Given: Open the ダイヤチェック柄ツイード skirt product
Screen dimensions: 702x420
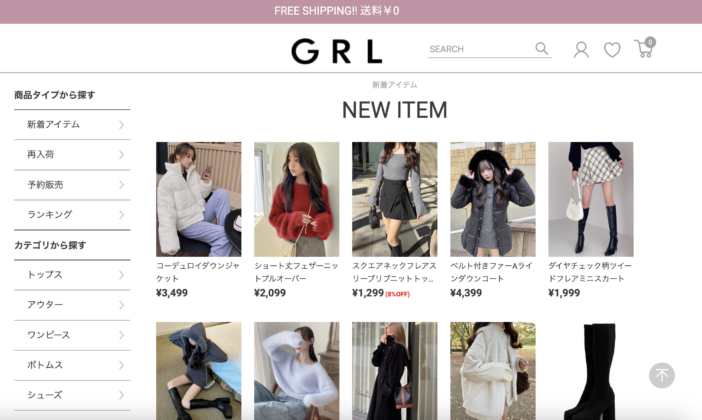Looking at the screenshot, I should pyautogui.click(x=590, y=199).
